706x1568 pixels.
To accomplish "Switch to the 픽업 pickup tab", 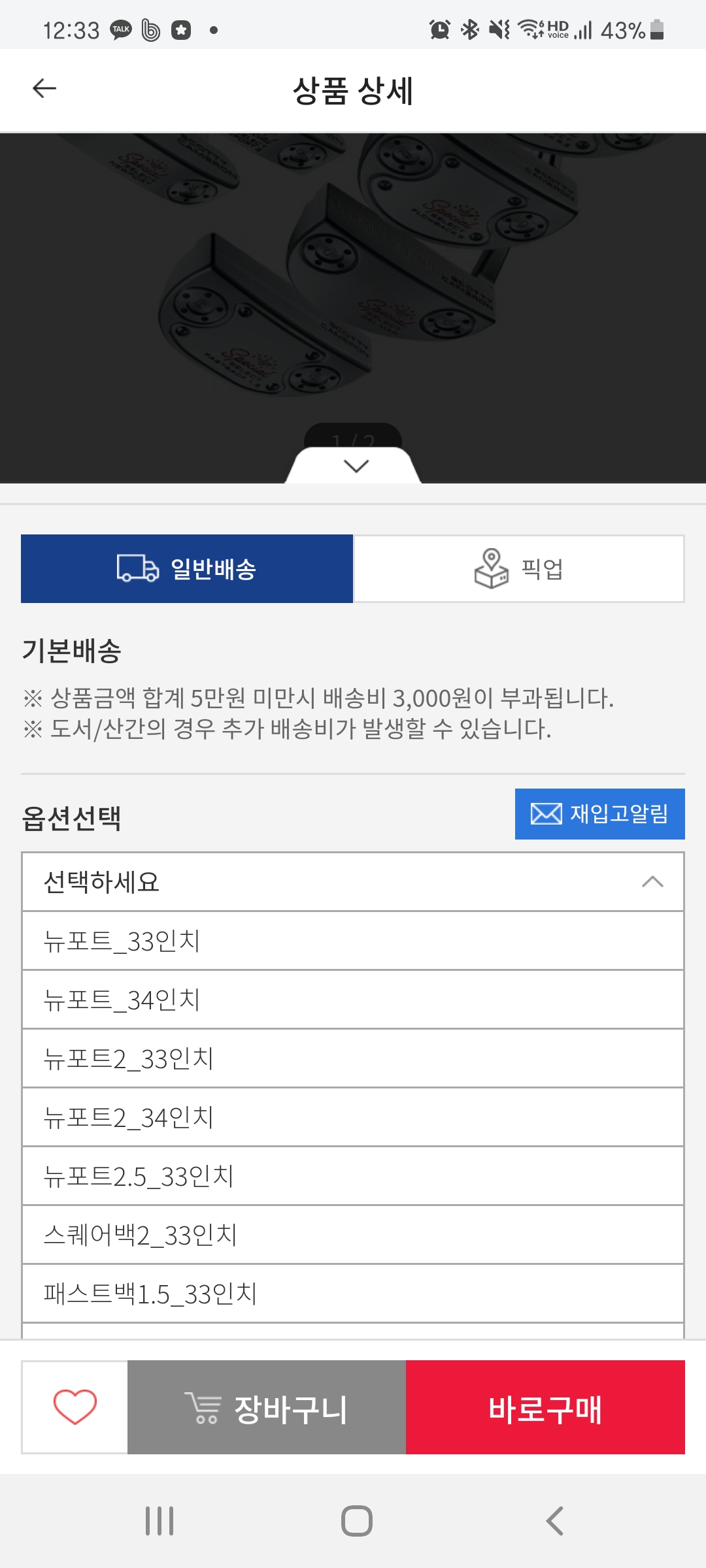I will (x=519, y=568).
